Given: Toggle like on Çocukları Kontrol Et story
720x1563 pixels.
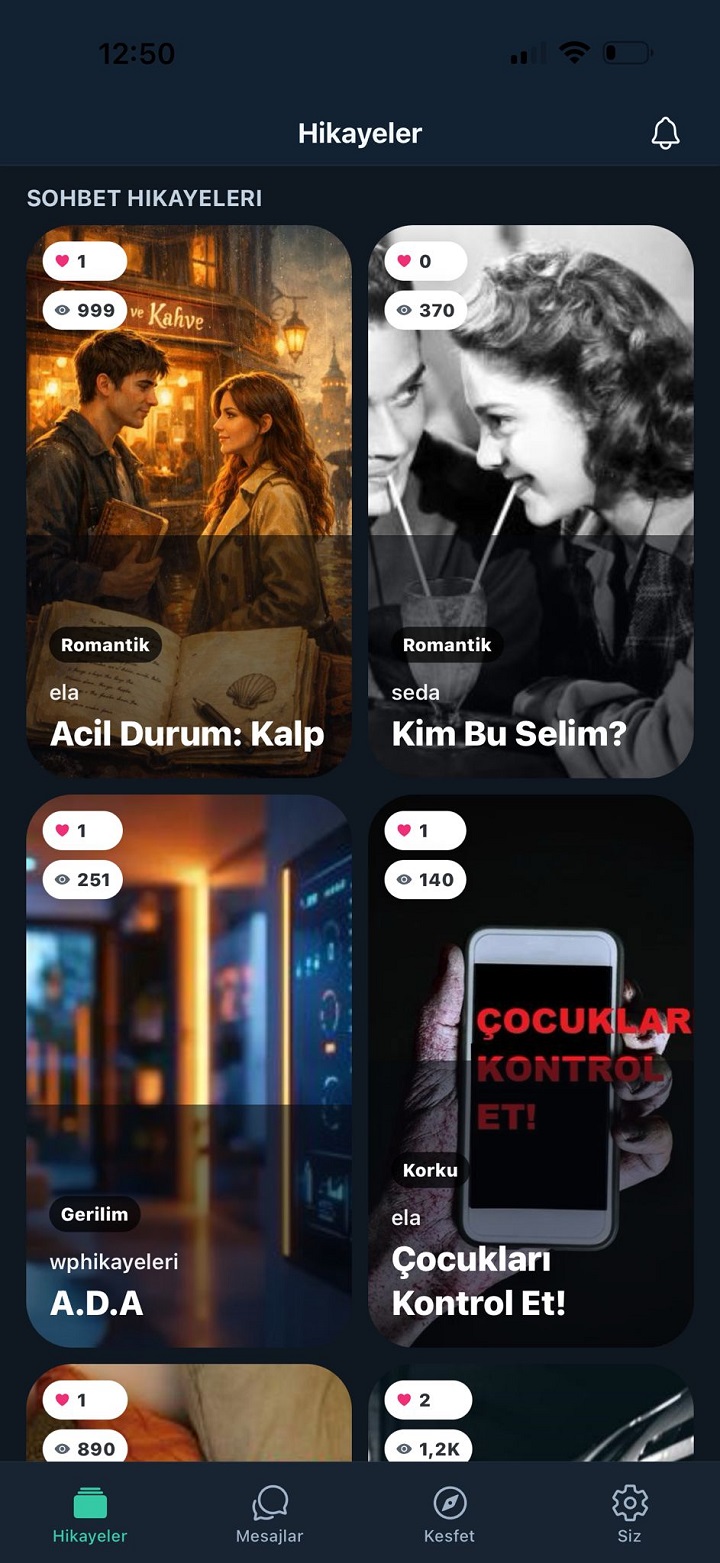Looking at the screenshot, I should click(x=425, y=830).
